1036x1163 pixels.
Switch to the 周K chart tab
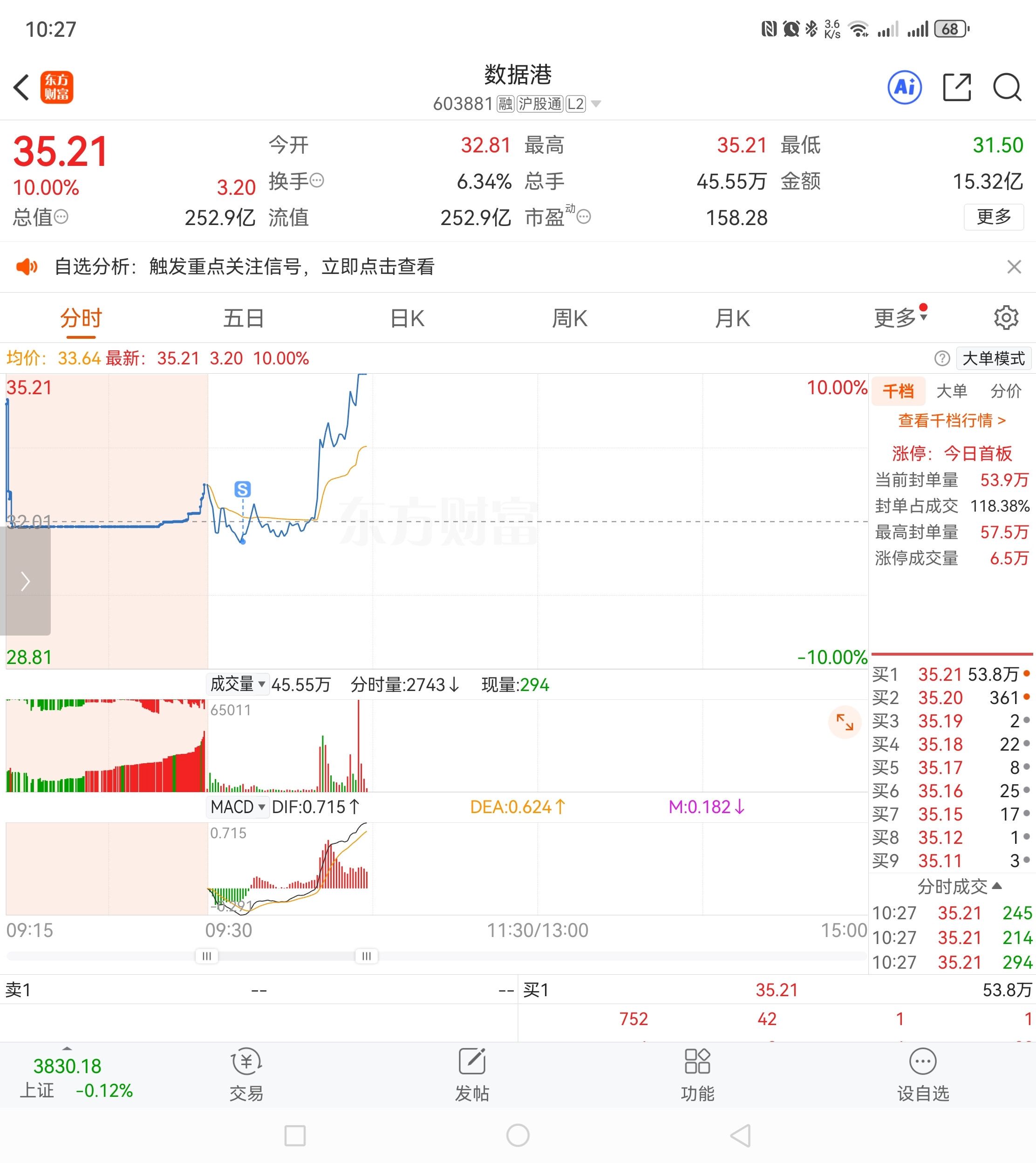(569, 318)
